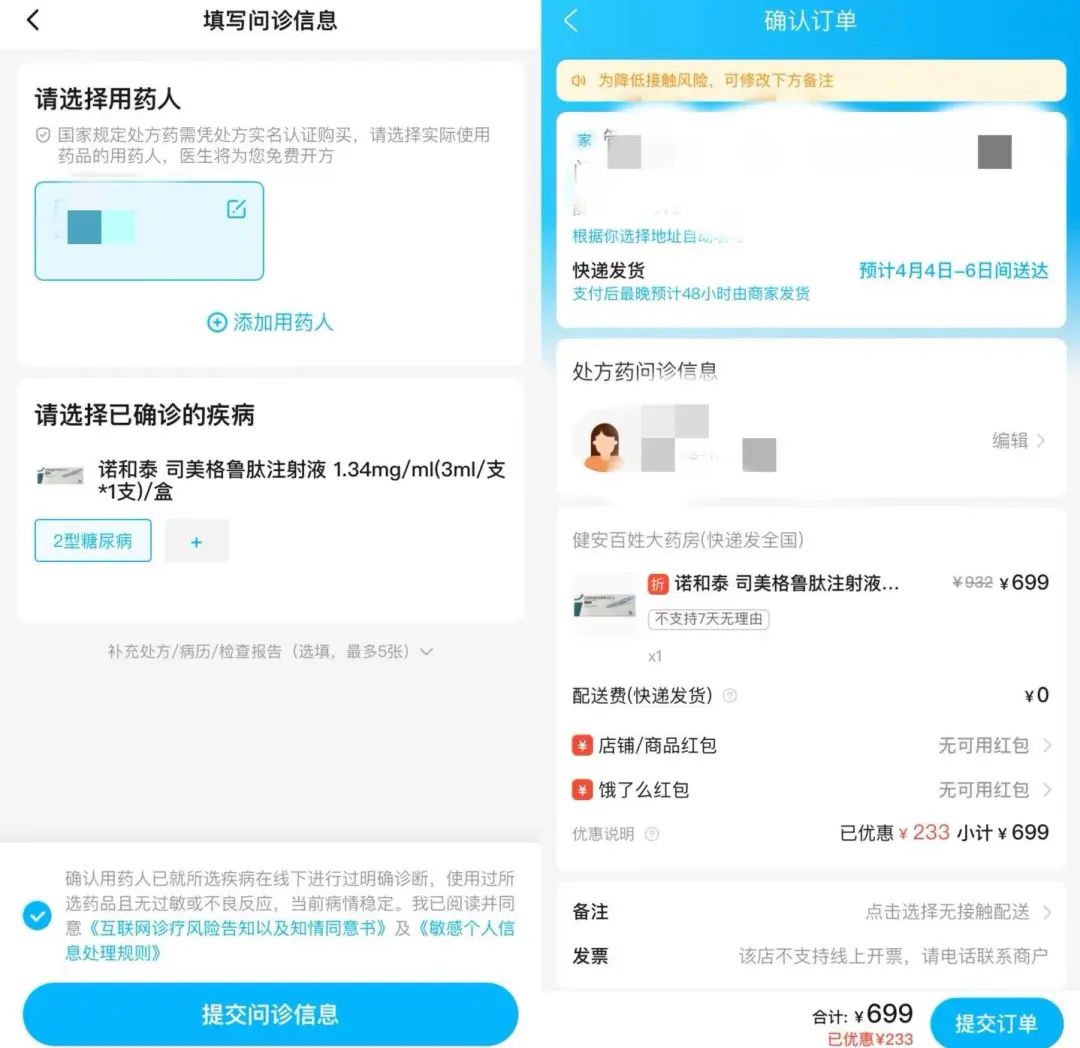Image resolution: width=1080 pixels, height=1048 pixels.
Task: Go back from the 确认订单 page
Action: 571,20
